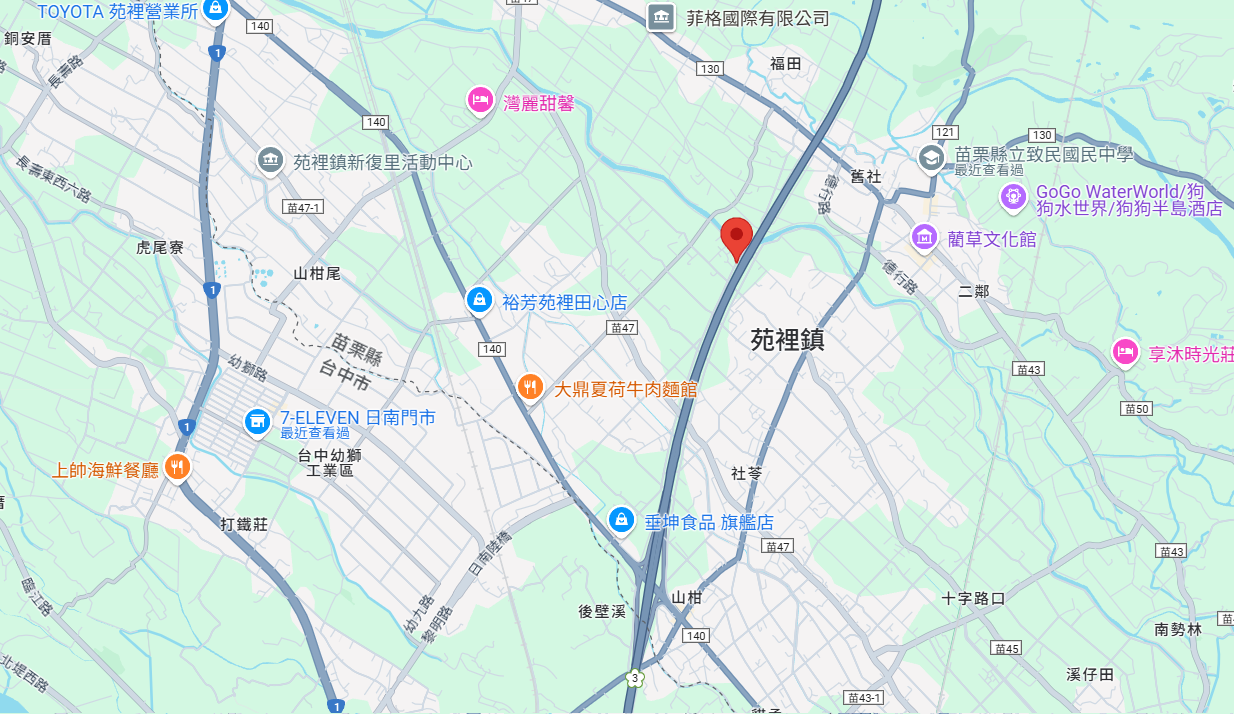Tap the 裕芳苑裡田心店 shop pin

tap(479, 299)
